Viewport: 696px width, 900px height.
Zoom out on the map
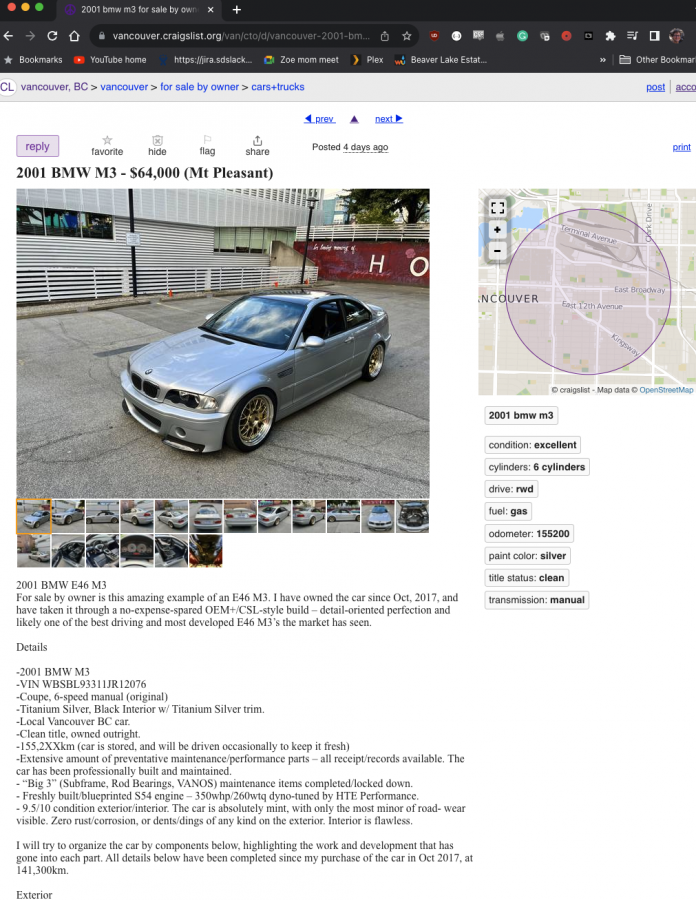[497, 250]
